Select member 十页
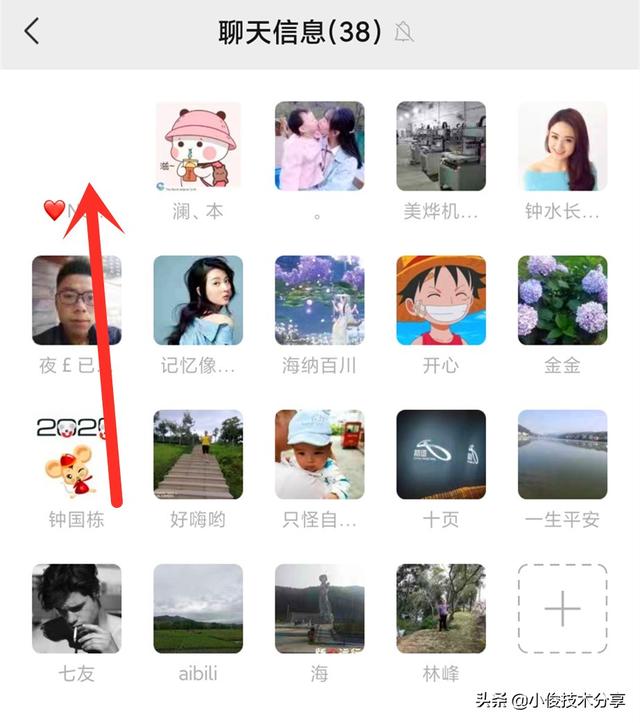This screenshot has width=640, height=723. point(441,454)
